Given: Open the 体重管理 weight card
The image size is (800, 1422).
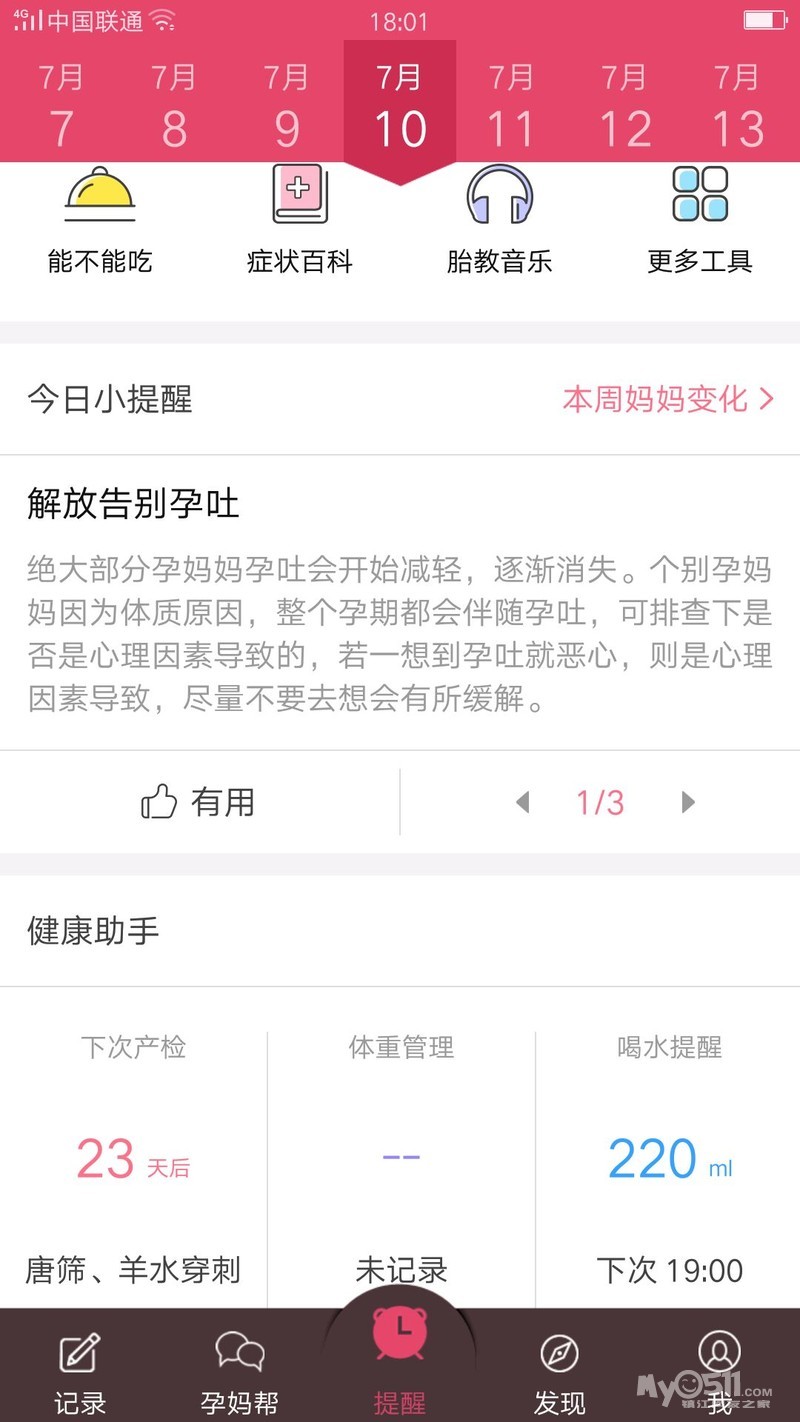Looking at the screenshot, I should pos(401,1160).
